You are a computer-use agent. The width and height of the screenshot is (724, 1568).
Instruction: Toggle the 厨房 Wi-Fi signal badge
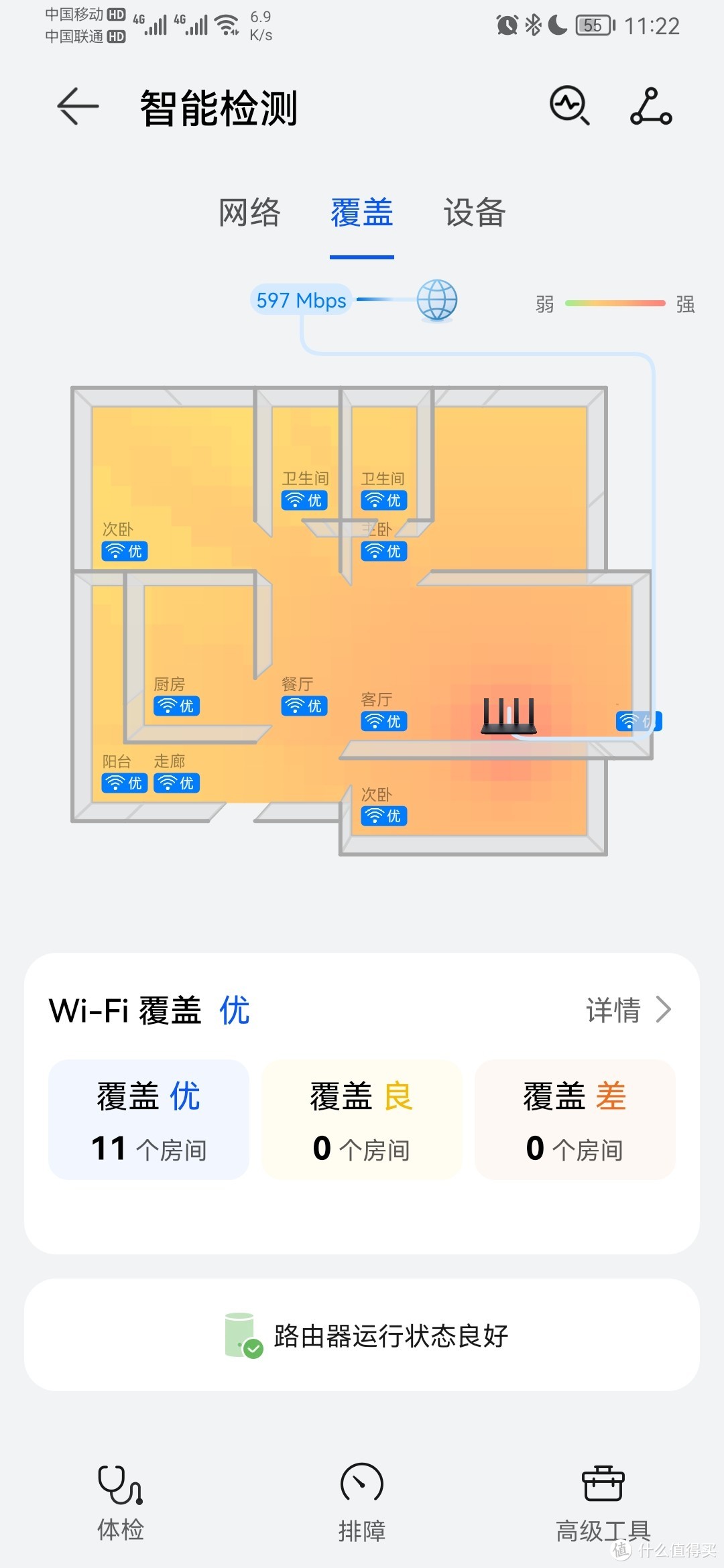pos(176,705)
